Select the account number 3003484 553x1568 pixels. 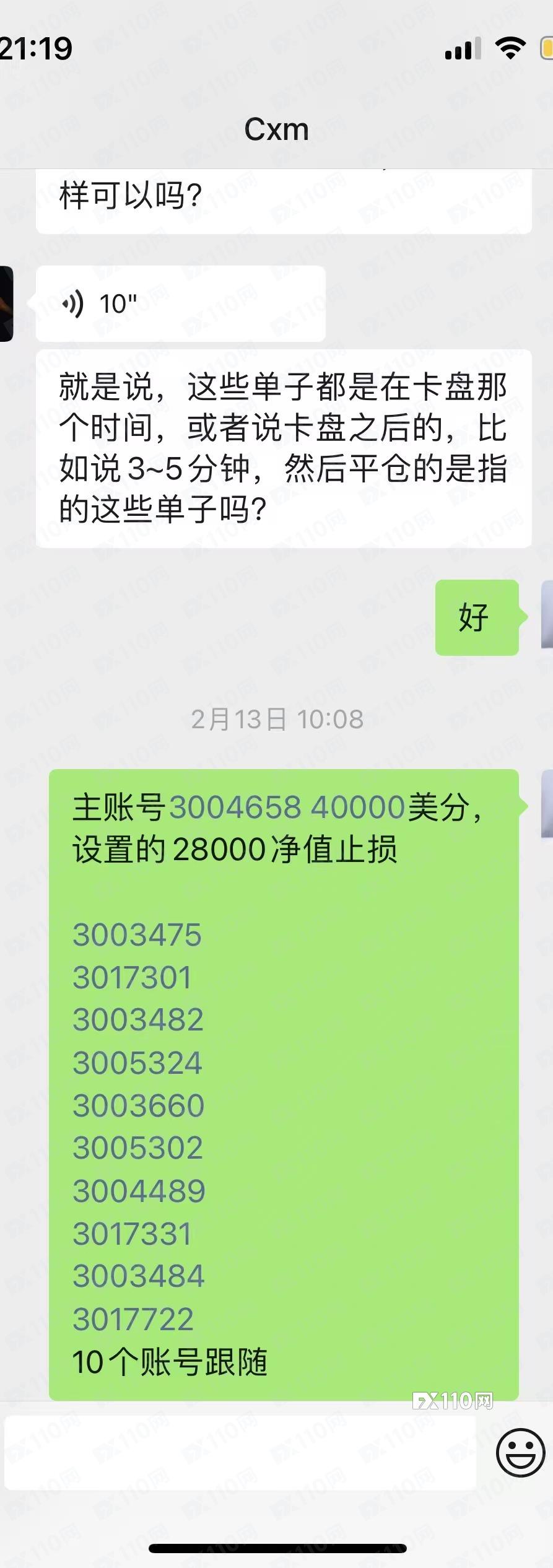[139, 1276]
